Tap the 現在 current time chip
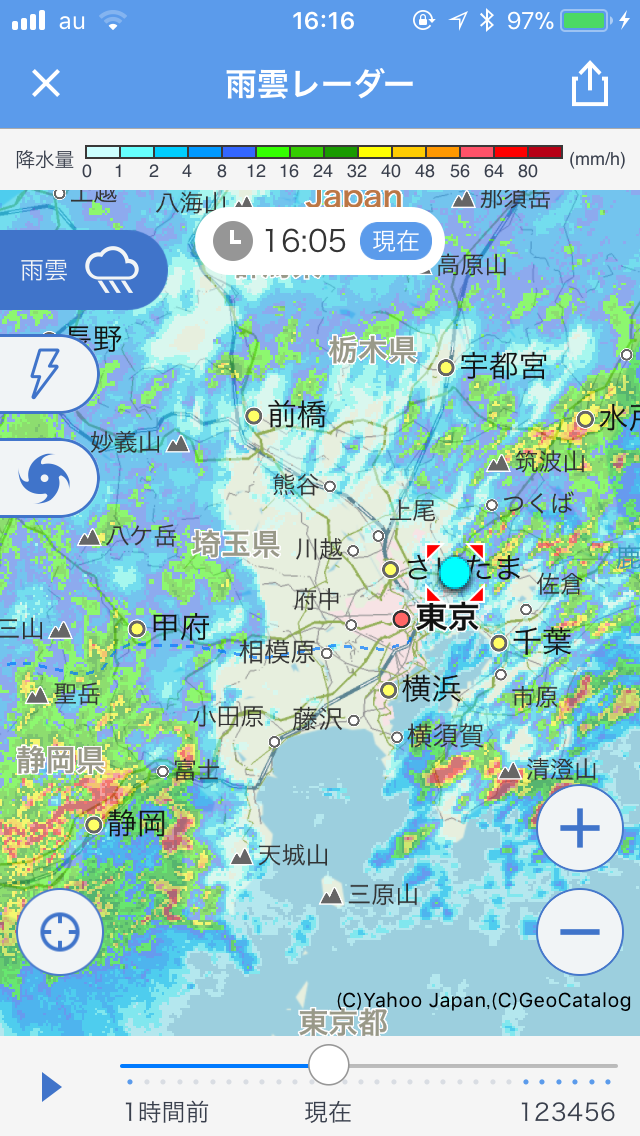 [395, 240]
